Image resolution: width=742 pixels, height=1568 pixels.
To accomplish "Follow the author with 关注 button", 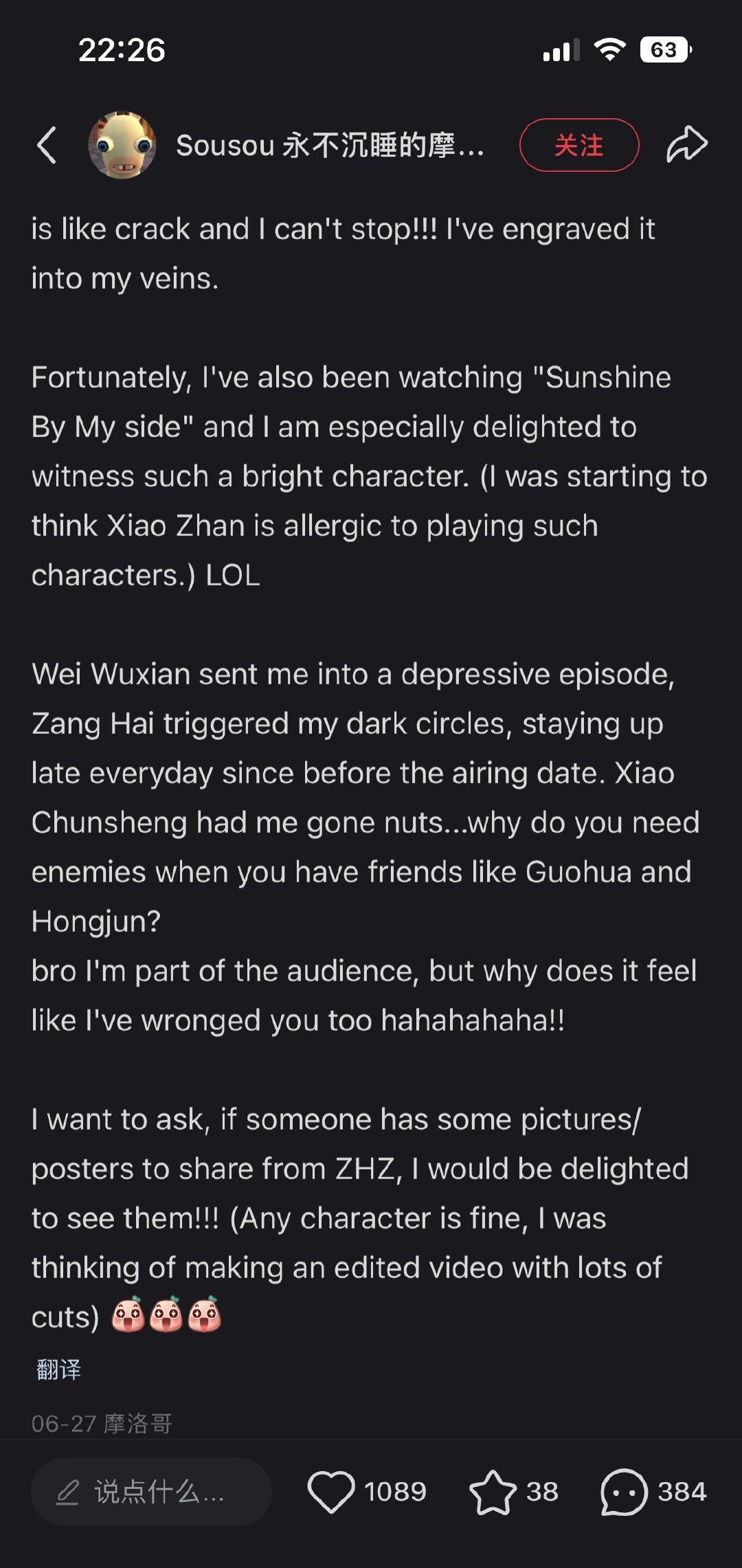I will click(x=578, y=145).
